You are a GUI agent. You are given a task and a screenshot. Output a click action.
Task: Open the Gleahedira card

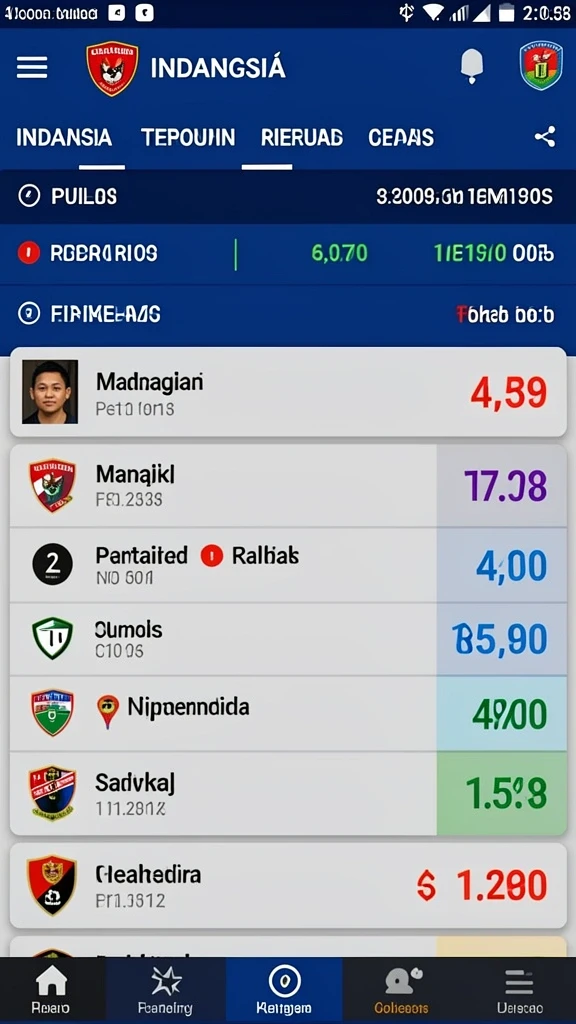point(288,885)
